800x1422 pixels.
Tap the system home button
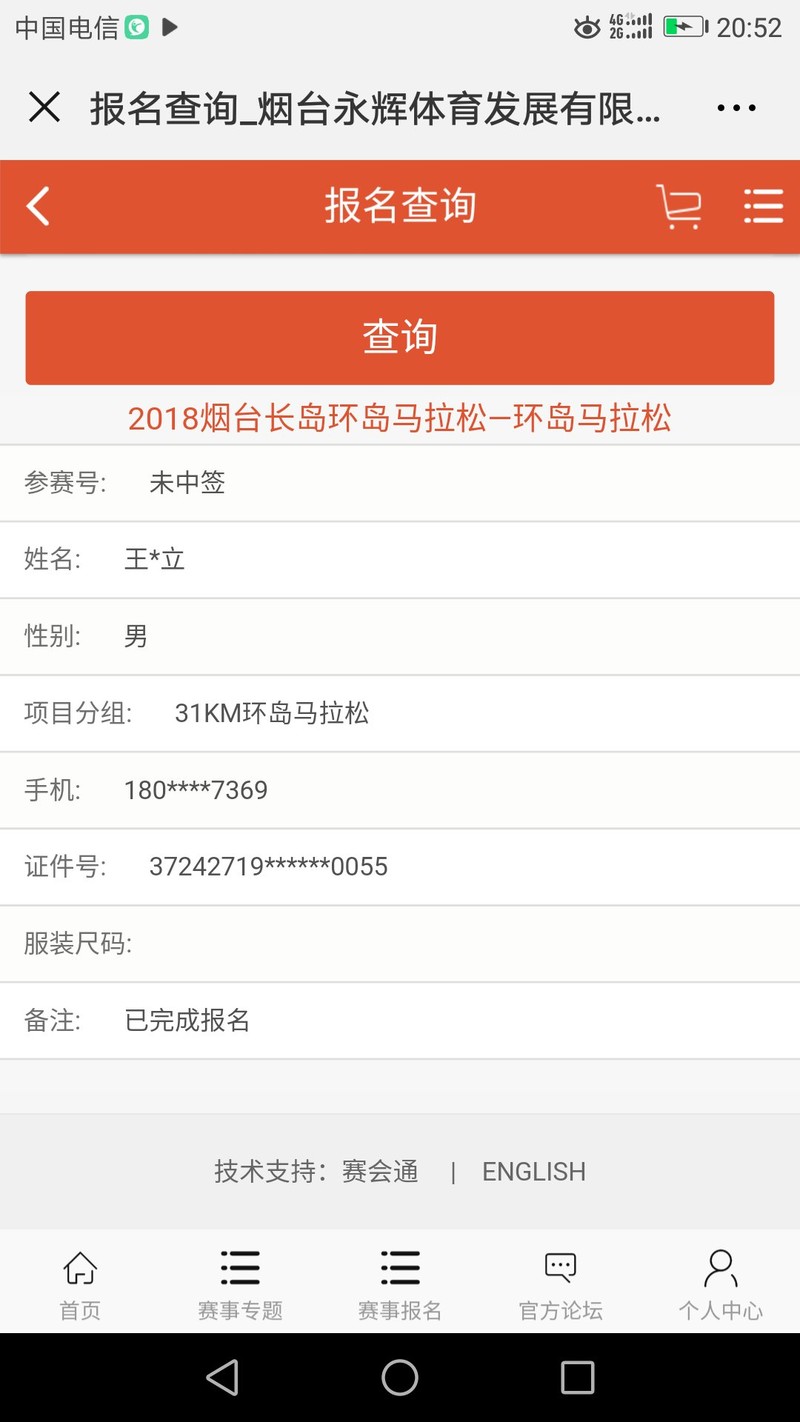pyautogui.click(x=400, y=1378)
